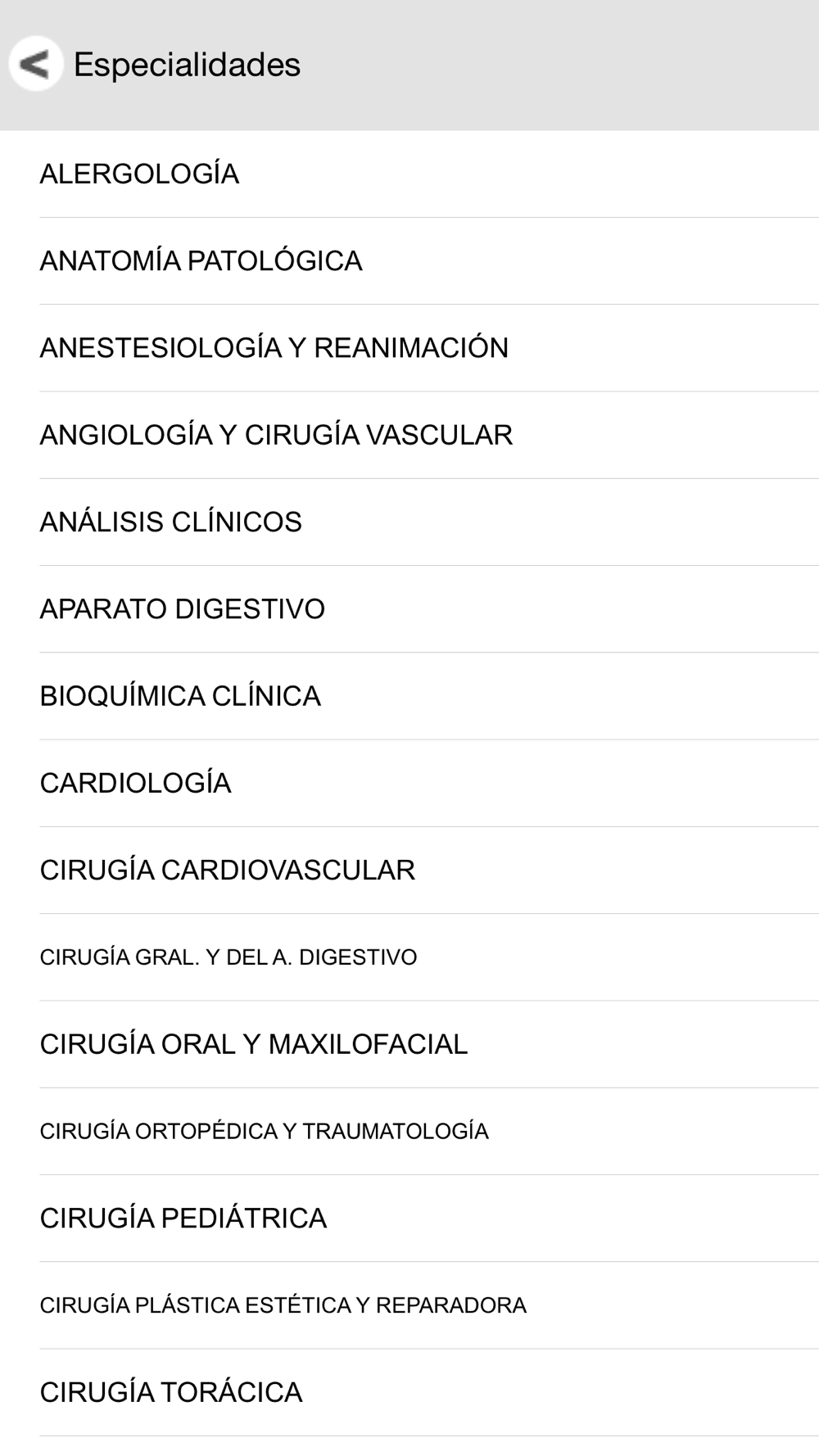Image resolution: width=819 pixels, height=1456 pixels.
Task: Choose ANESTESIOLOGÍA Y REANIMACIÓN
Action: click(x=274, y=347)
